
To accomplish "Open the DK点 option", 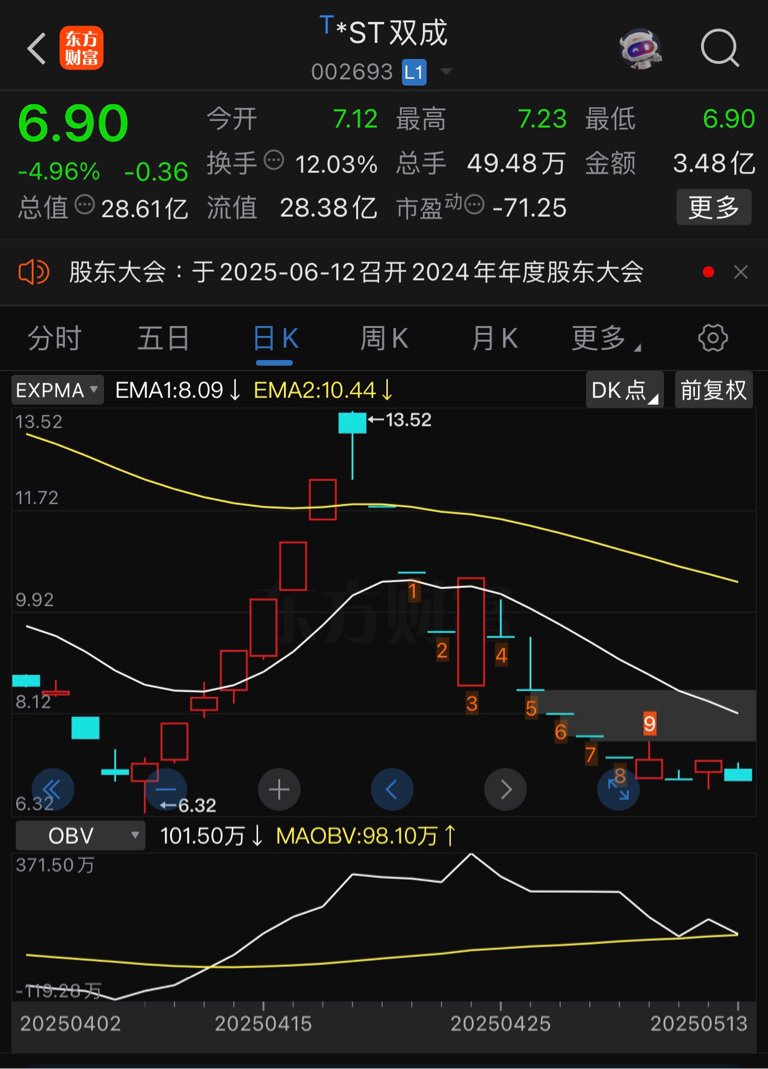I will (x=625, y=390).
